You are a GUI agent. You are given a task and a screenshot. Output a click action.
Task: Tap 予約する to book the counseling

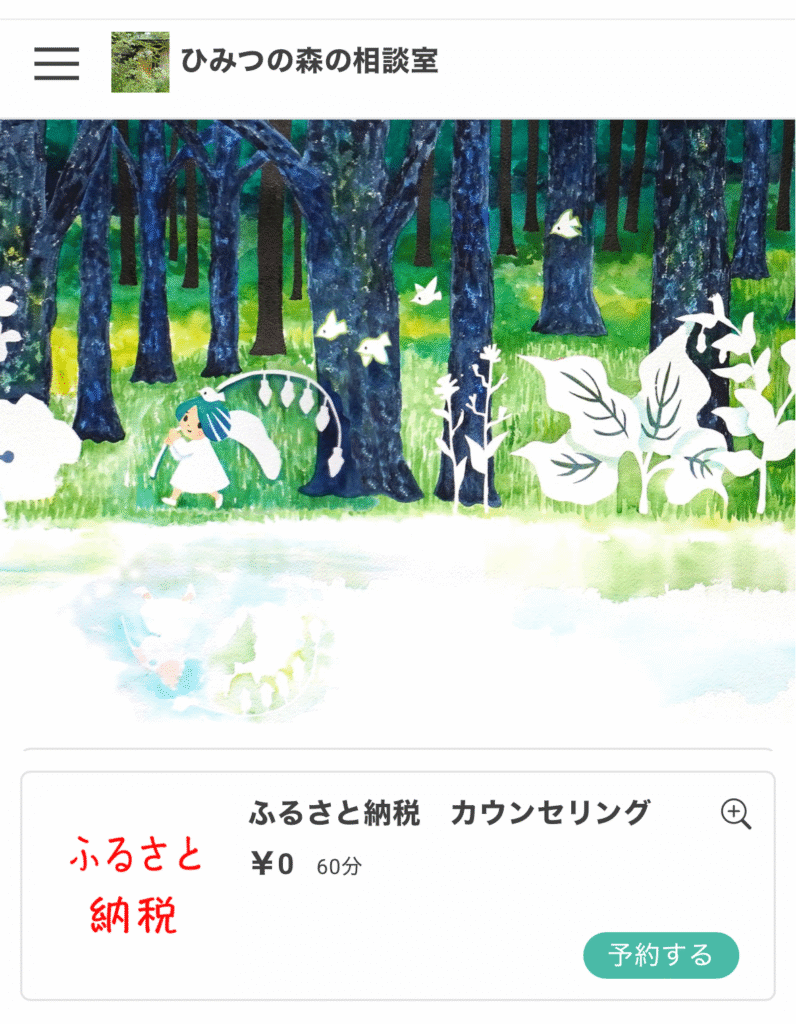click(x=660, y=955)
